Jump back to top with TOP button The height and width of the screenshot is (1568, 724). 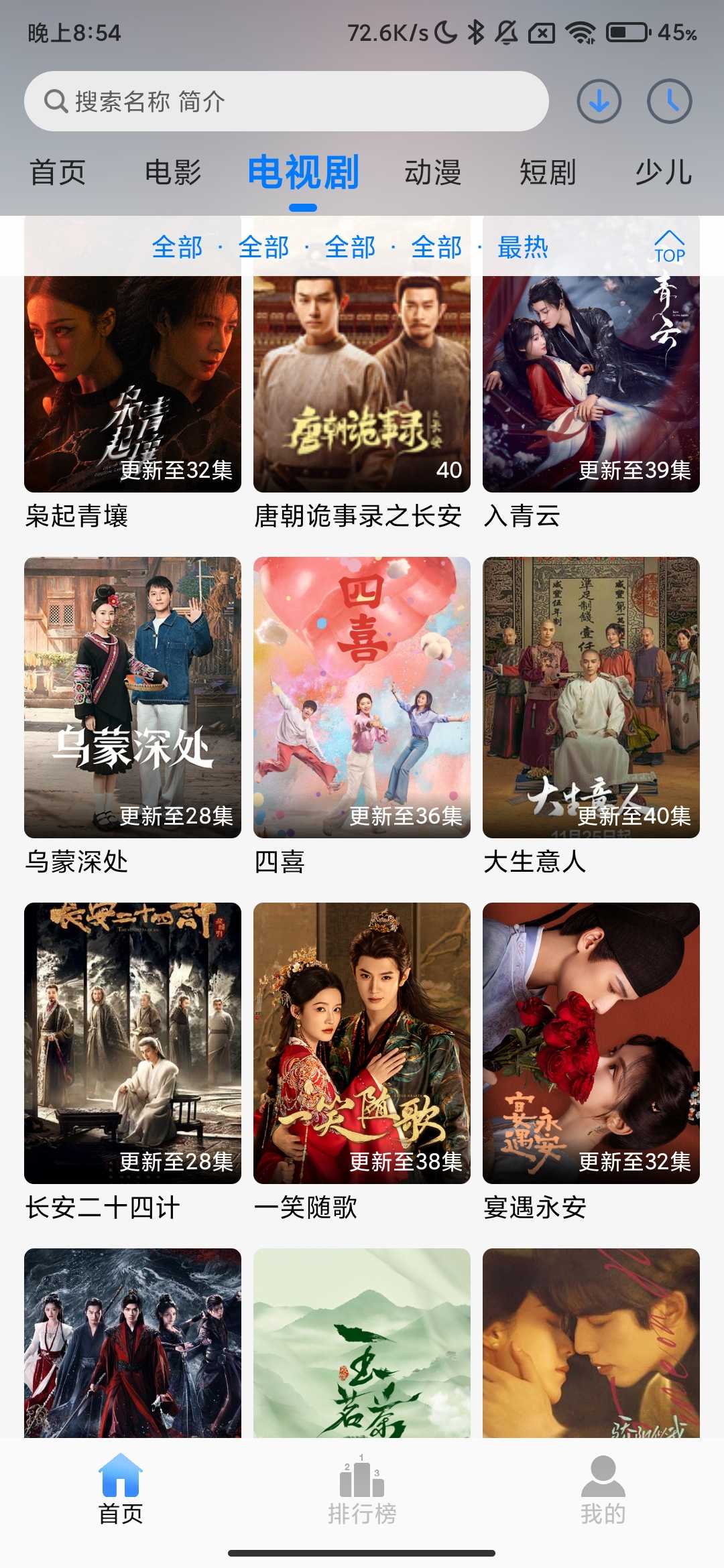[669, 247]
